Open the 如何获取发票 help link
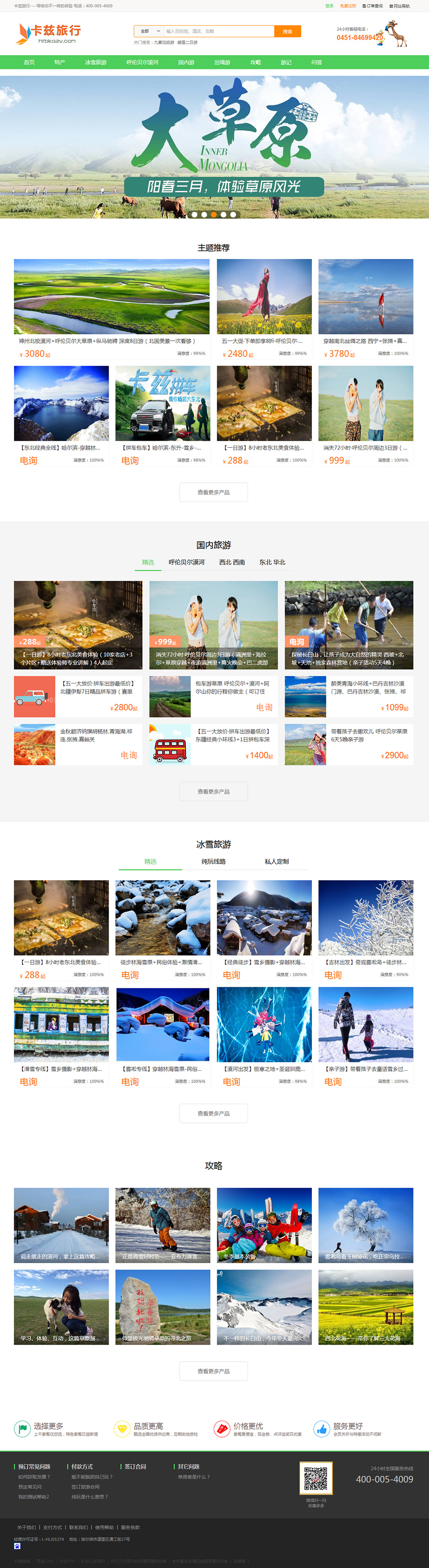The width and height of the screenshot is (429, 1568). tap(34, 1476)
